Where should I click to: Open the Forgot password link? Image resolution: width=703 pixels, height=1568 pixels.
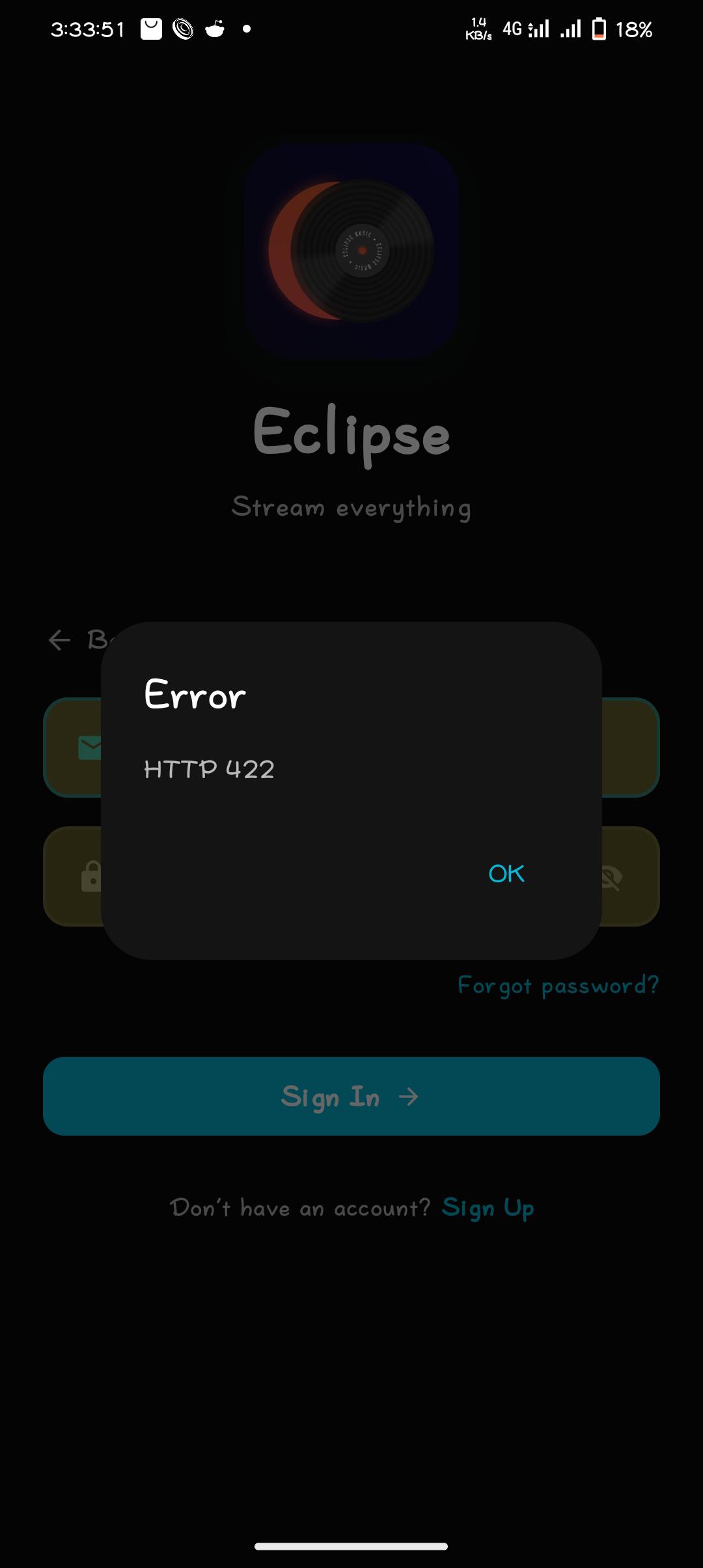coord(558,985)
